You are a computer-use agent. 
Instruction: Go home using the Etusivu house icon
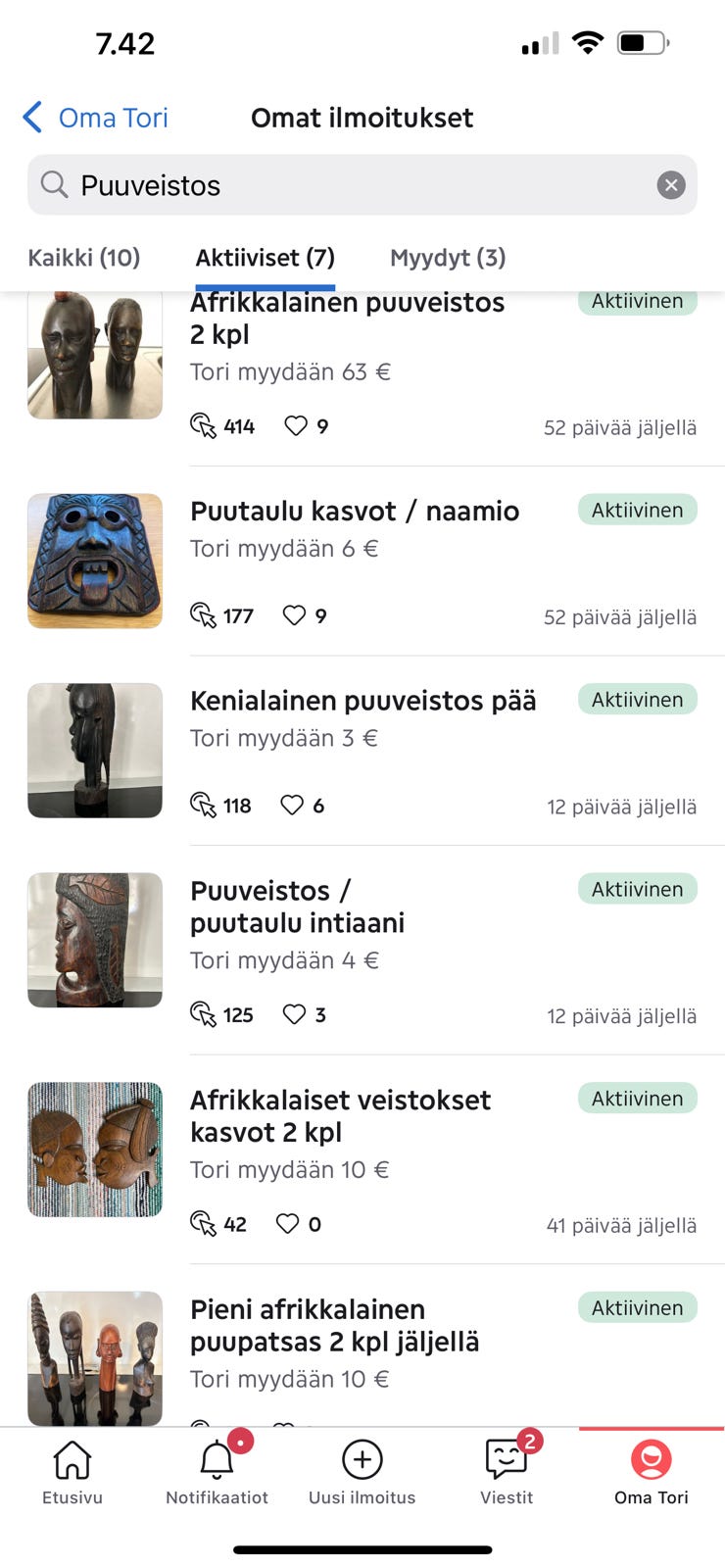(x=72, y=1460)
